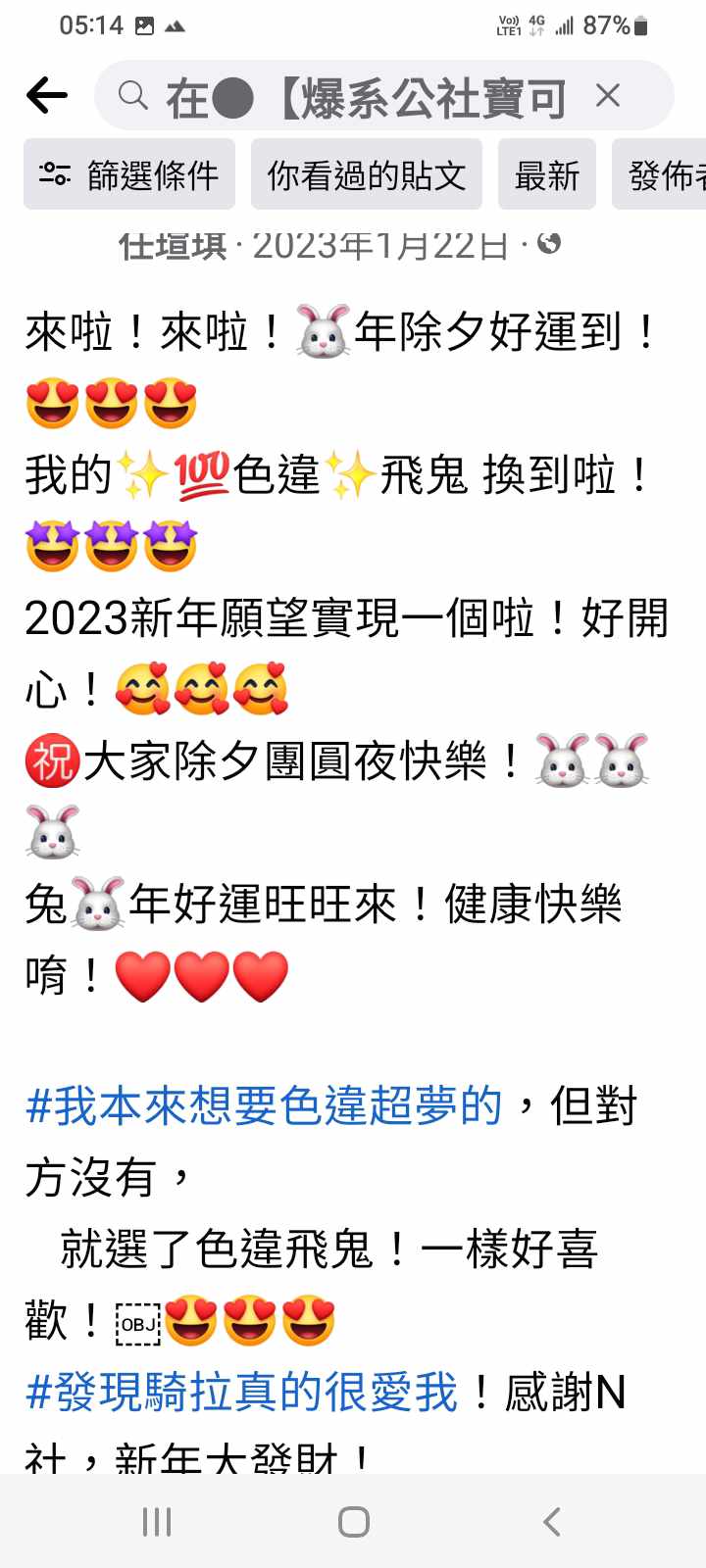Select the 最新 filter chip
This screenshot has width=706, height=1568.
pyautogui.click(x=547, y=175)
